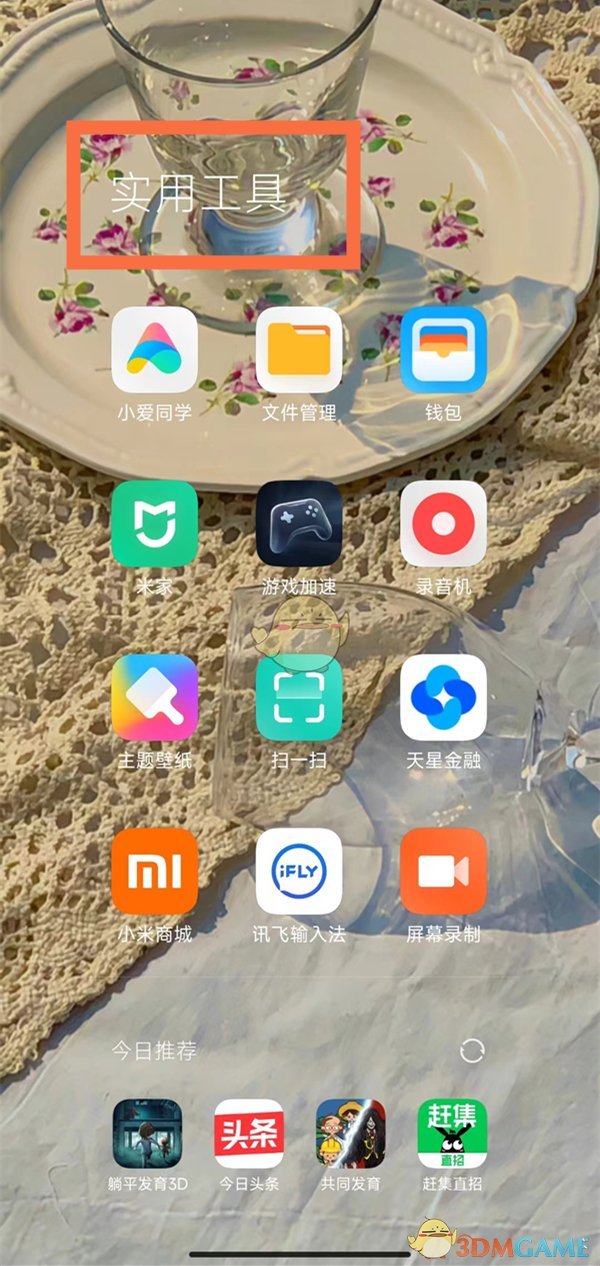
Task: Launch the 扫一扫 scanner
Action: click(299, 697)
